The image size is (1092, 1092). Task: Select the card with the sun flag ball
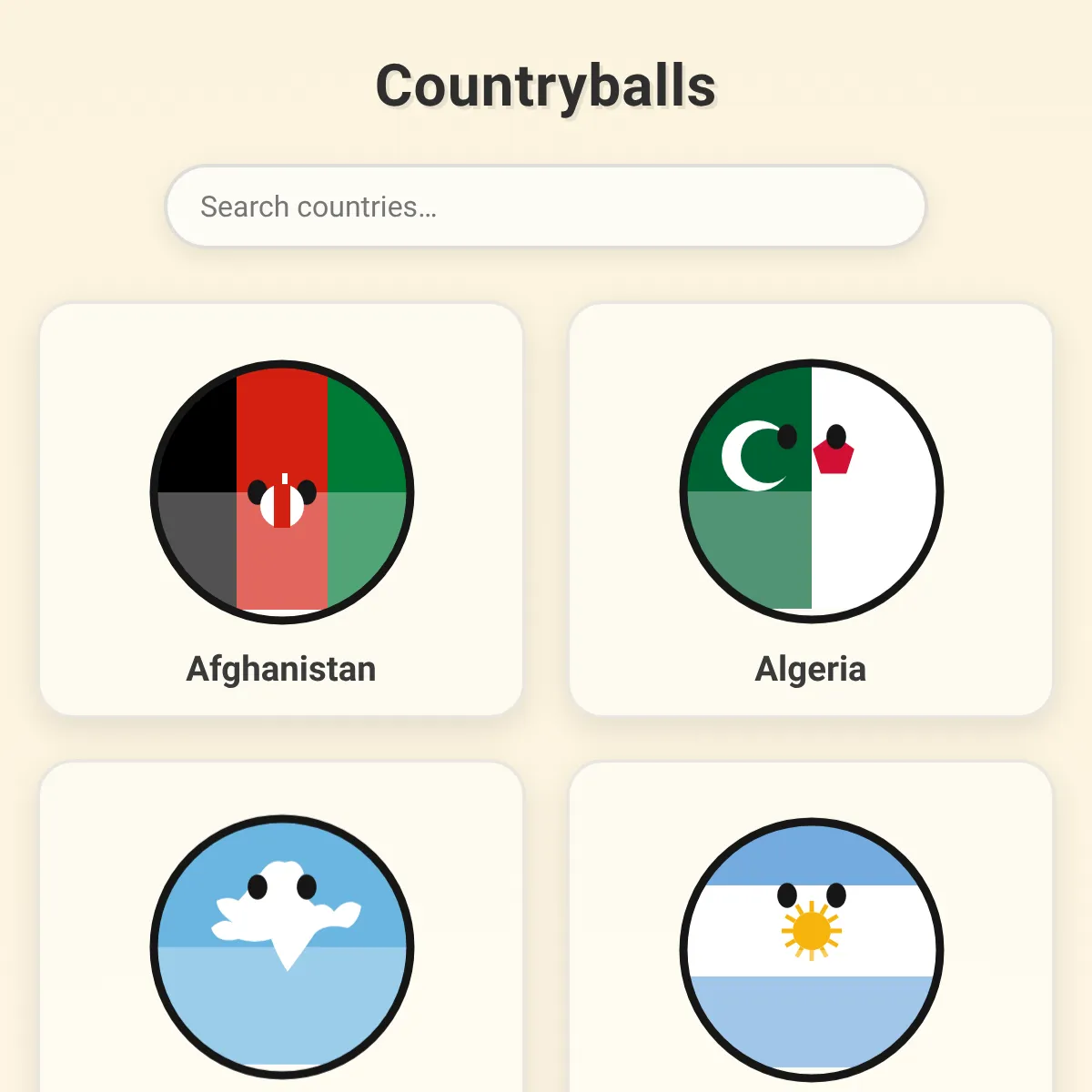pos(811,927)
